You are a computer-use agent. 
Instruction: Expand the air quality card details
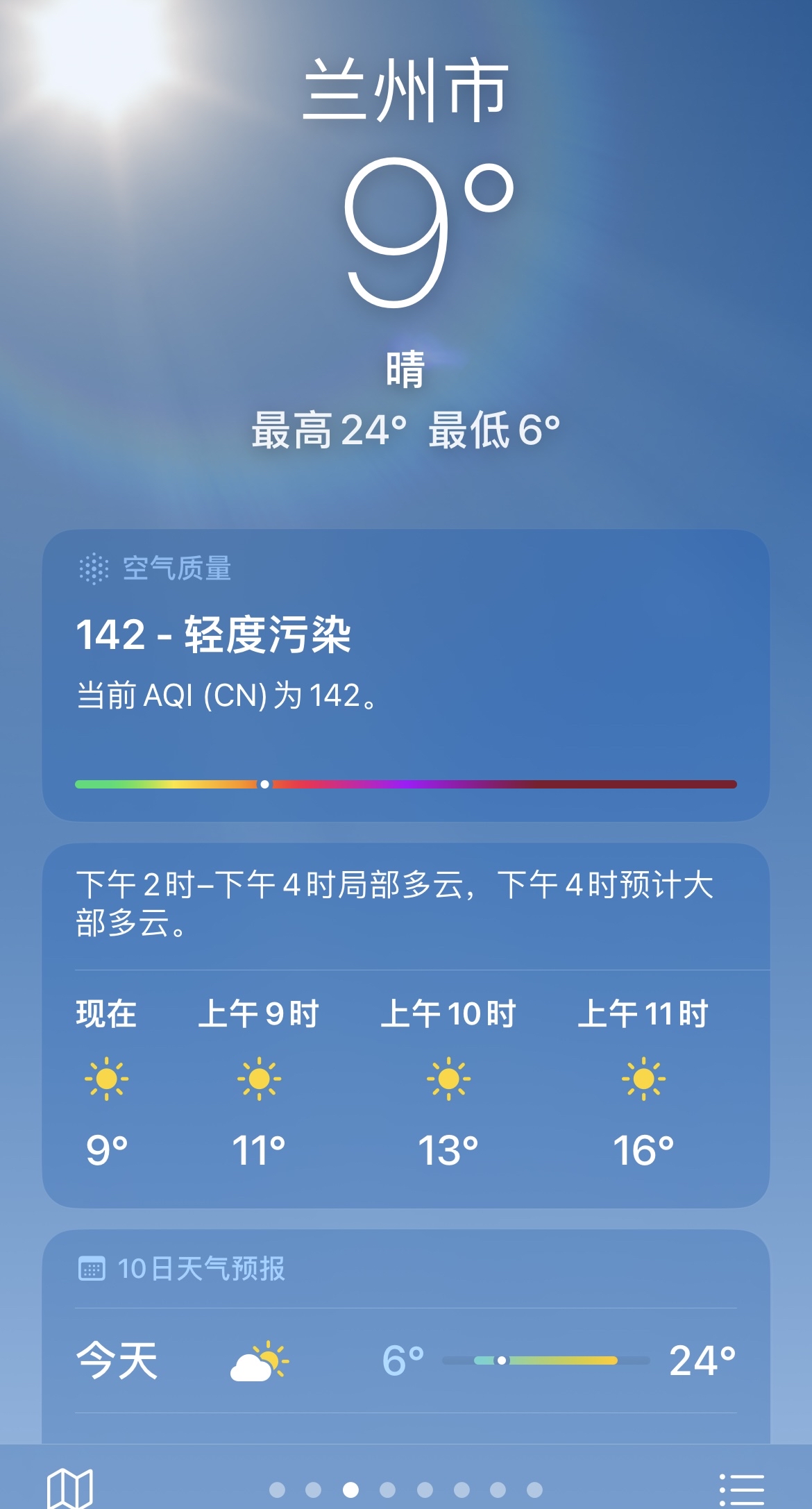point(406,677)
